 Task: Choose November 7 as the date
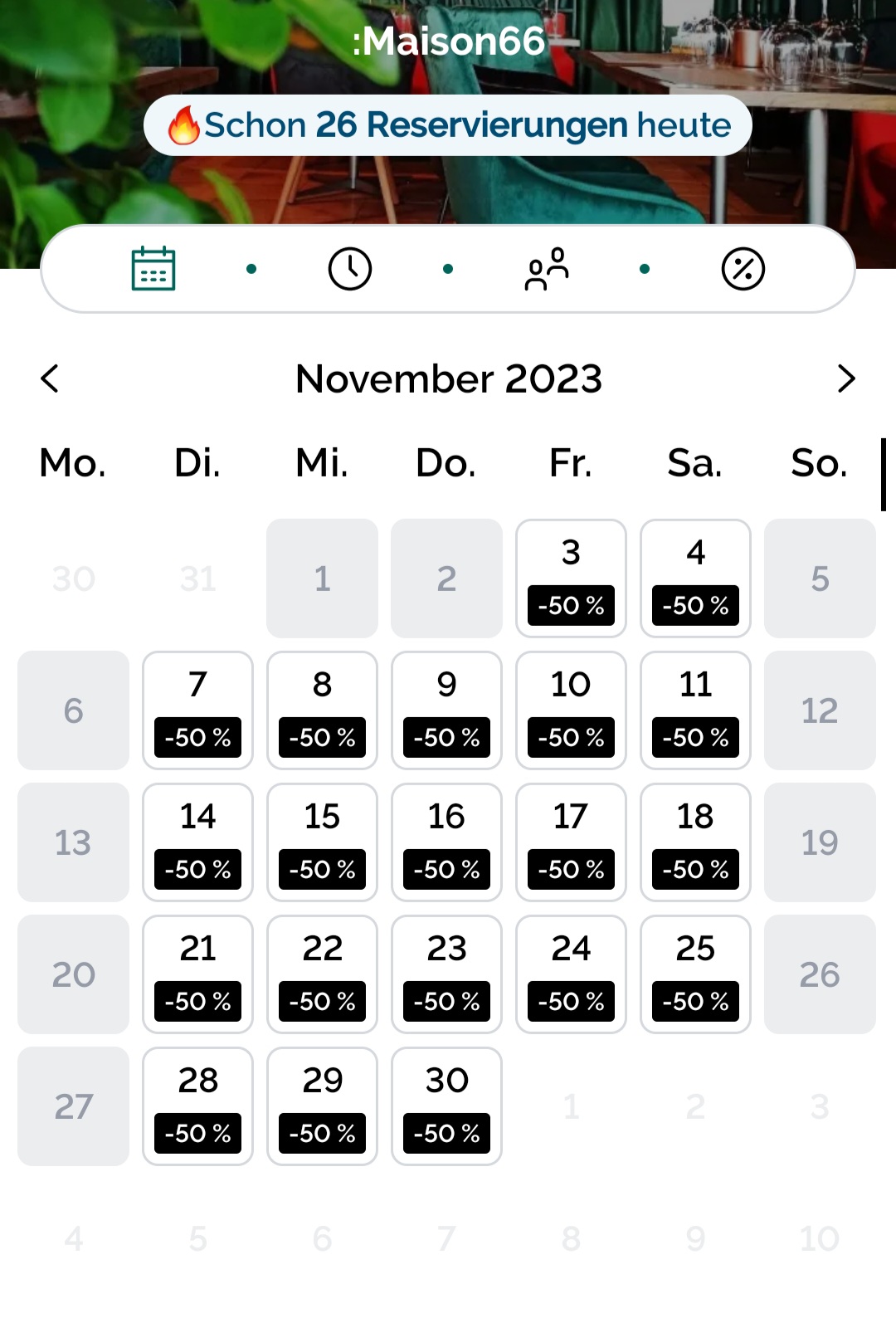[x=197, y=710]
